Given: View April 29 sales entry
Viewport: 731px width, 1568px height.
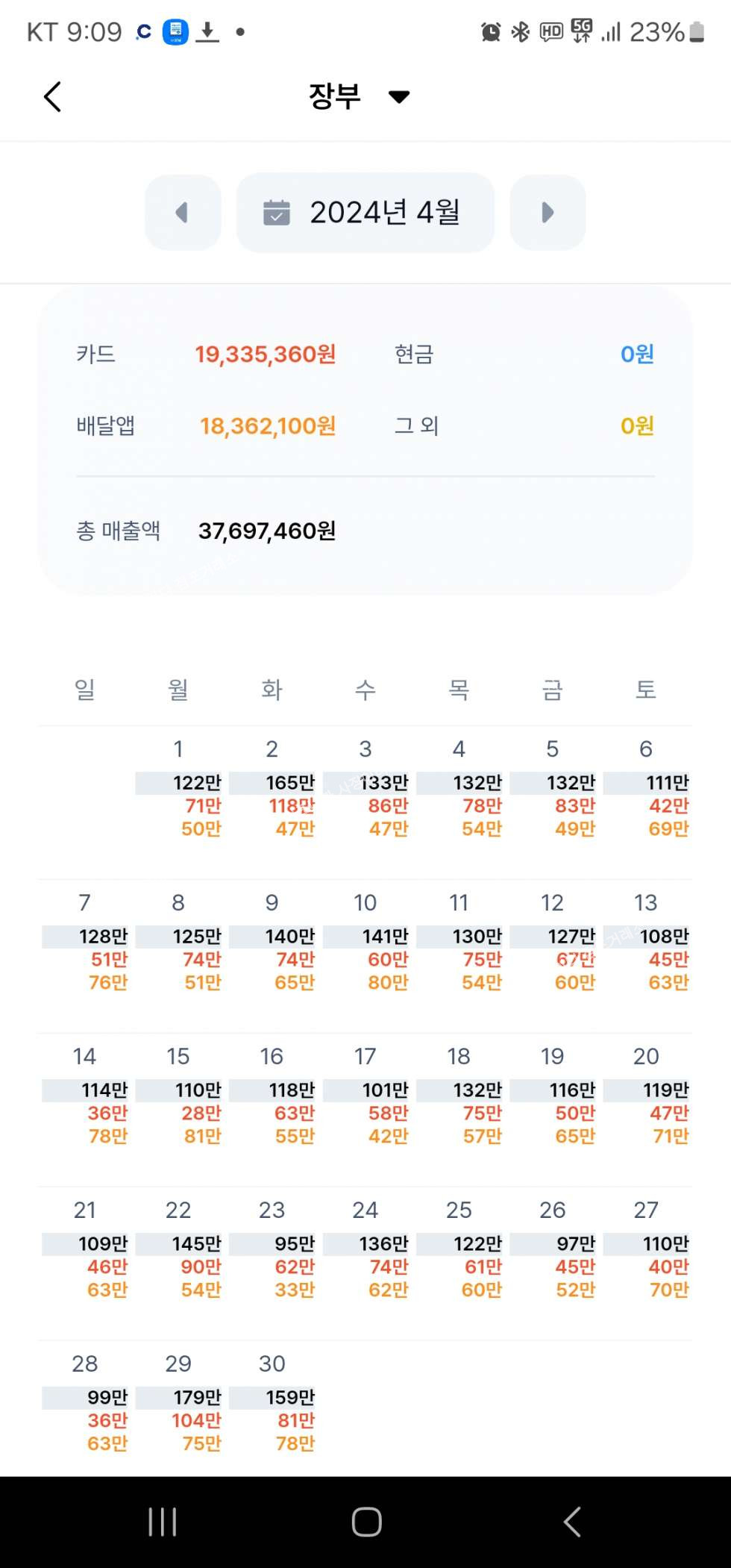Looking at the screenshot, I should (179, 1406).
